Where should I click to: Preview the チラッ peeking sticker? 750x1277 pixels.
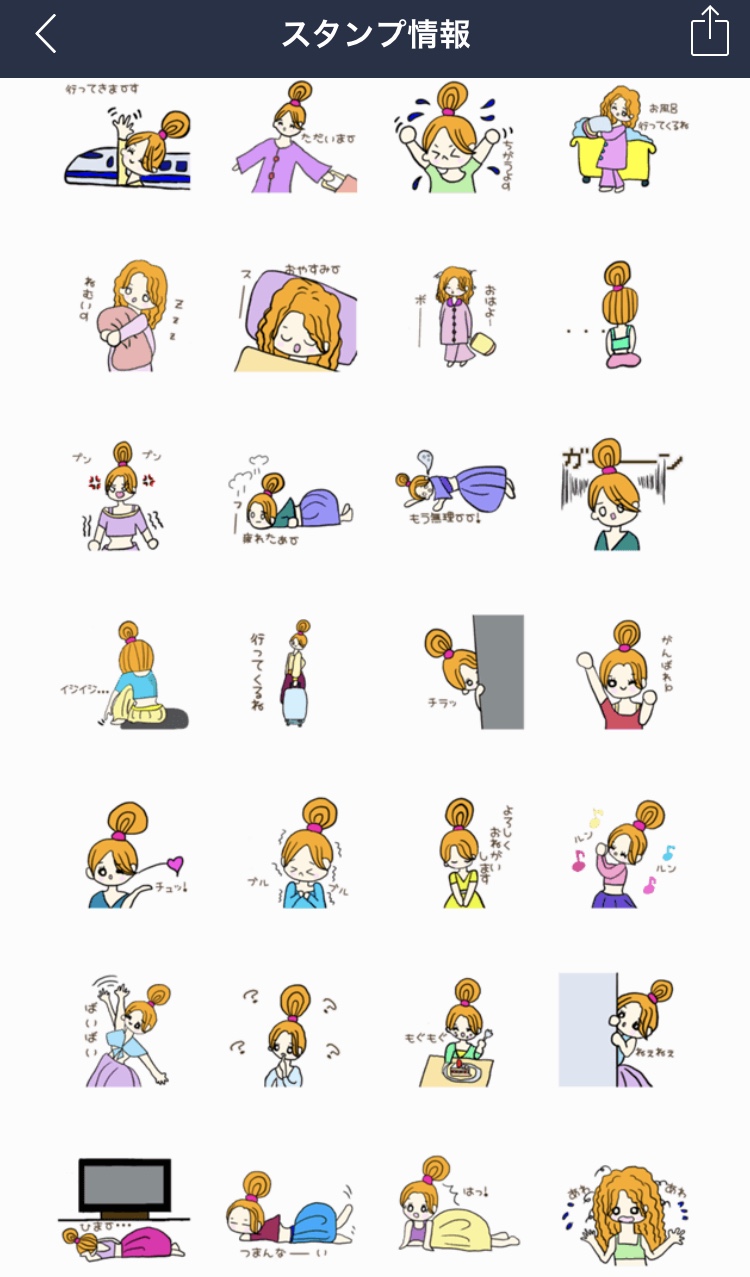click(x=472, y=672)
